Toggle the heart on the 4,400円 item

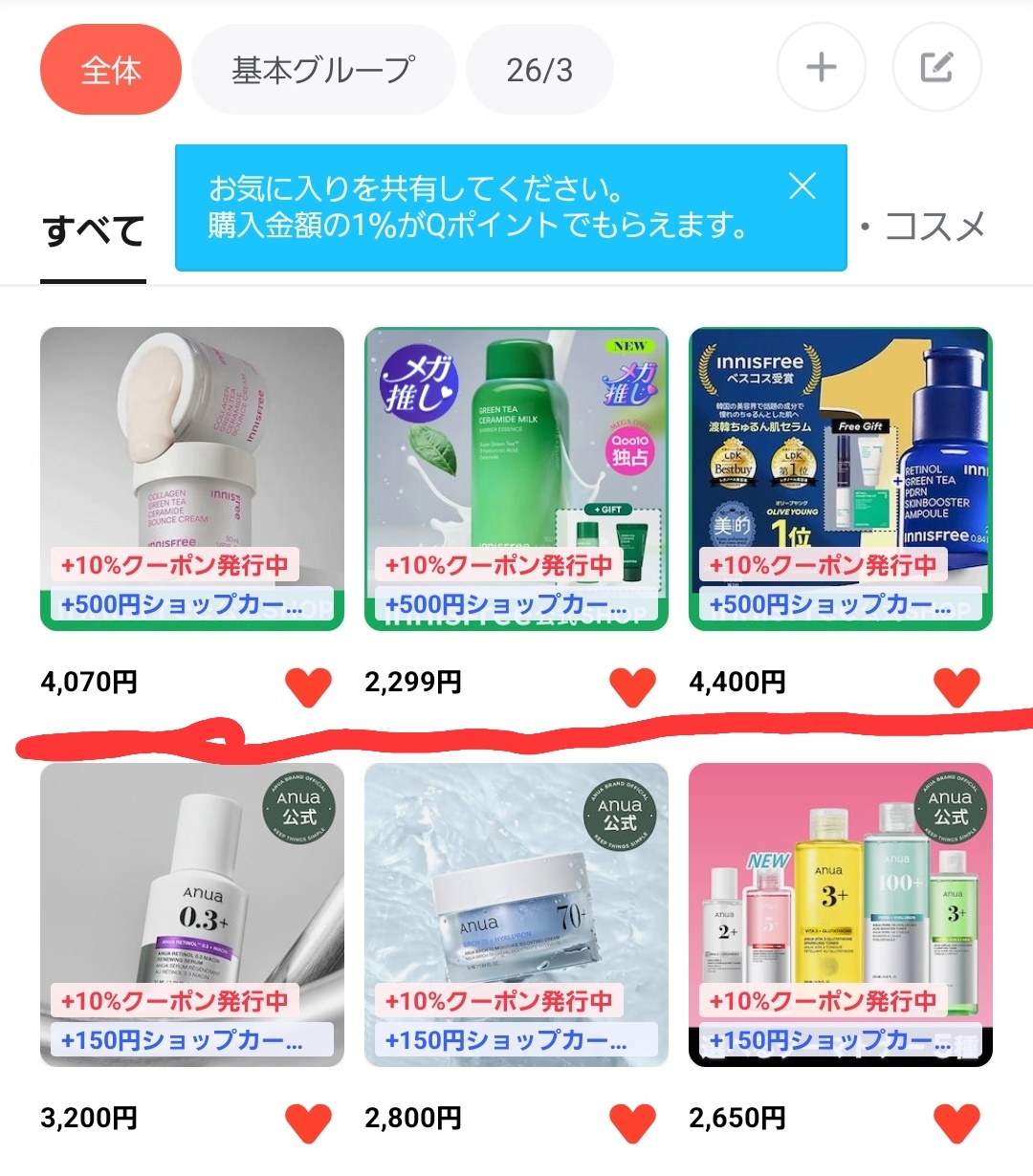coord(956,686)
